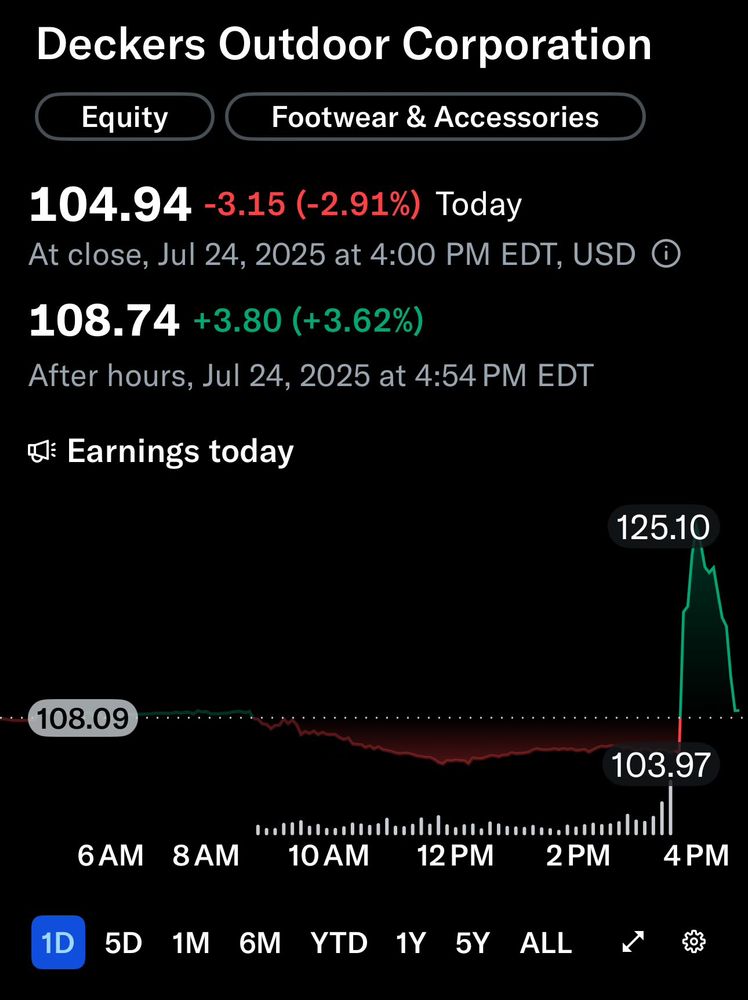Show ALL time price history
Viewport: 748px width, 1000px height.
coord(546,942)
